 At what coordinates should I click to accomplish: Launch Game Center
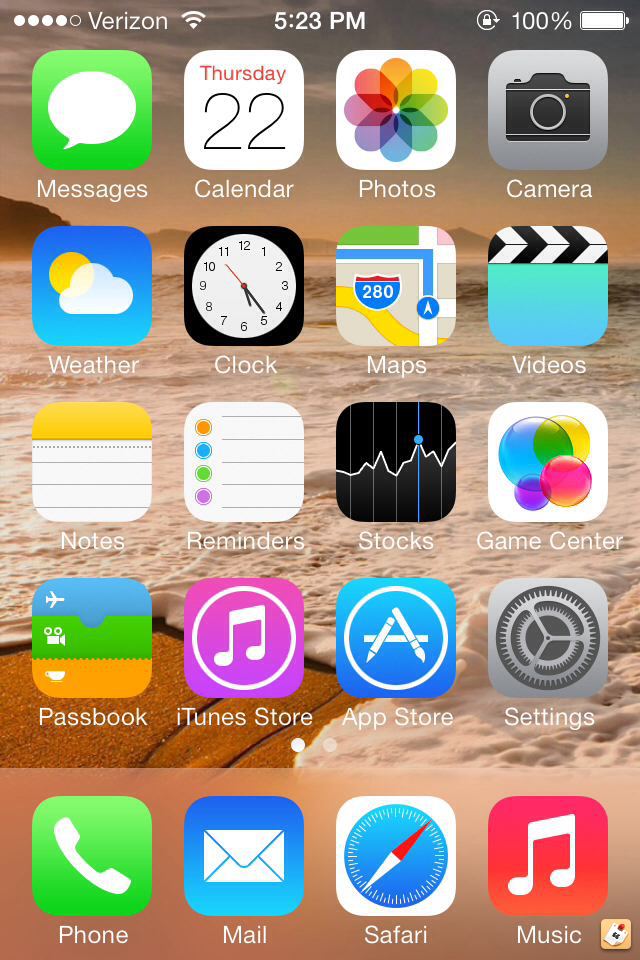tap(548, 462)
